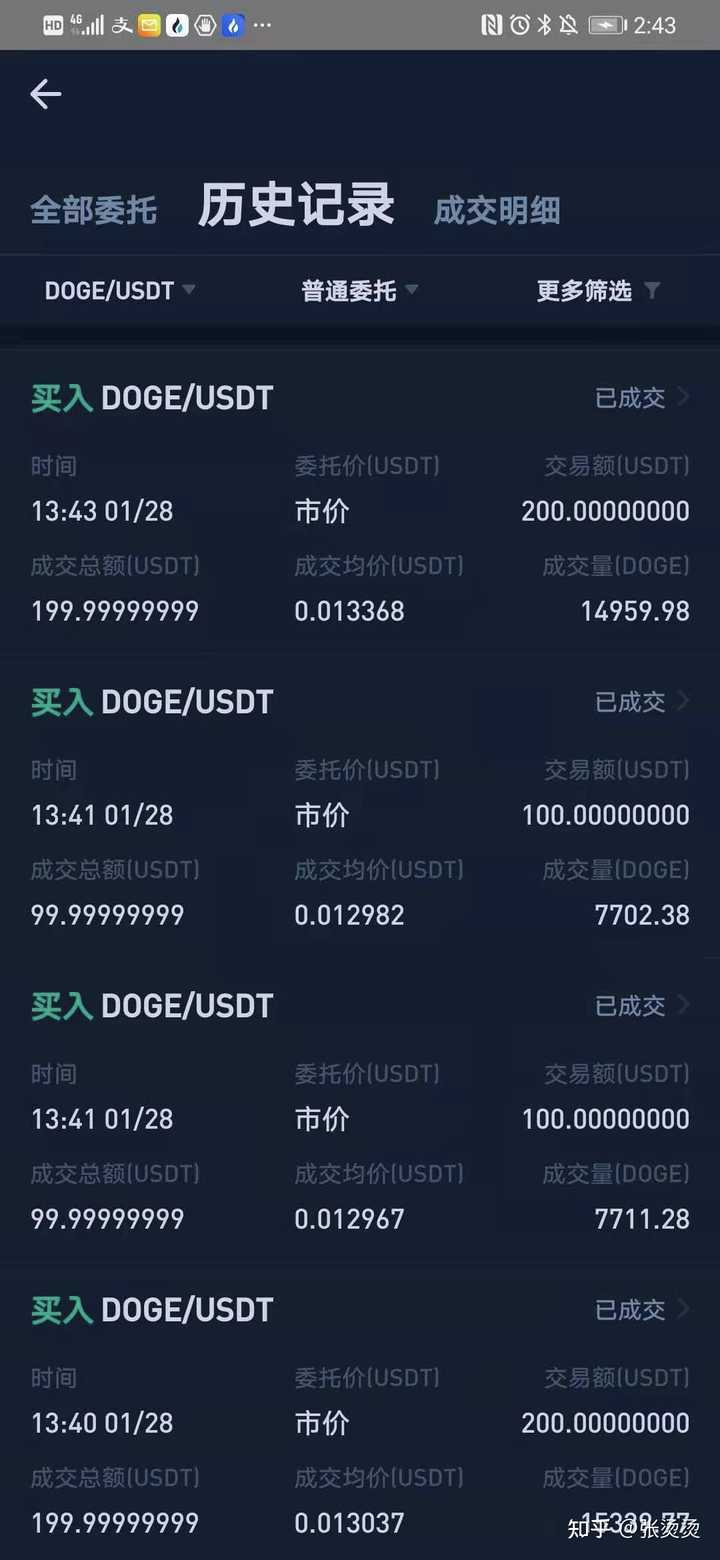Switch to the 成交明细 tab
Viewport: 720px width, 1560px height.
pyautogui.click(x=497, y=210)
